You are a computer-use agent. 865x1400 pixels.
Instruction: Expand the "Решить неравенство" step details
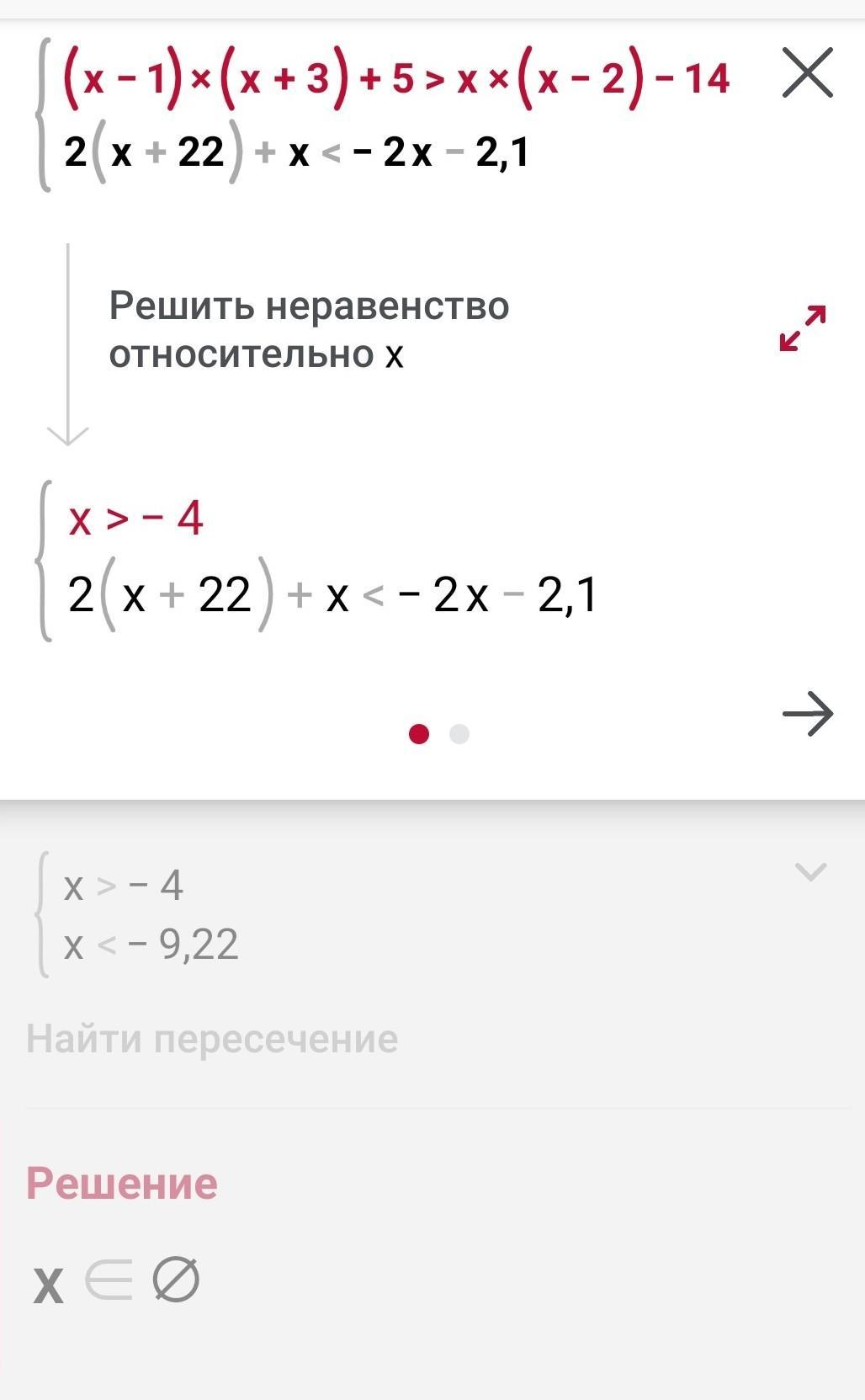coord(803,328)
